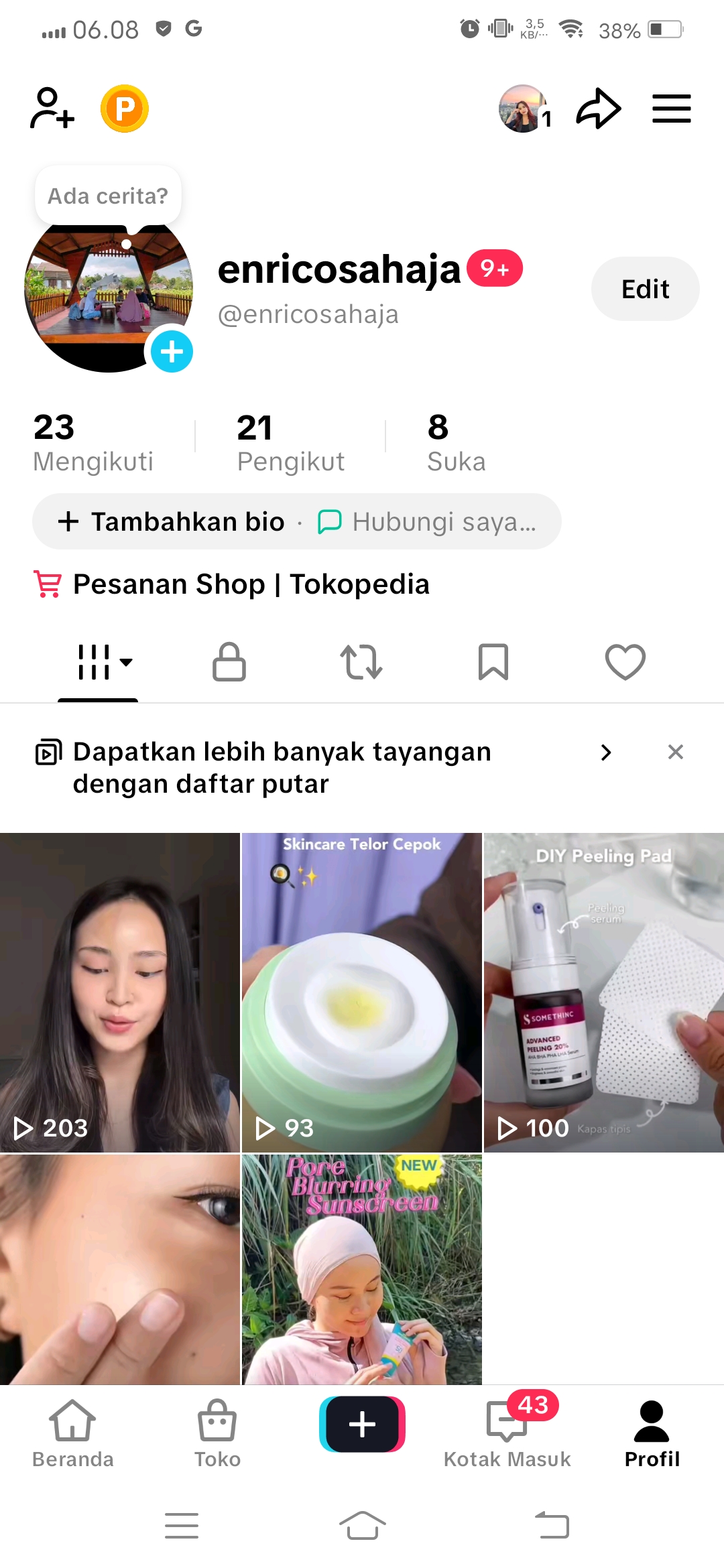The width and height of the screenshot is (724, 1568).
Task: Play the video with 203 views
Action: [x=119, y=992]
